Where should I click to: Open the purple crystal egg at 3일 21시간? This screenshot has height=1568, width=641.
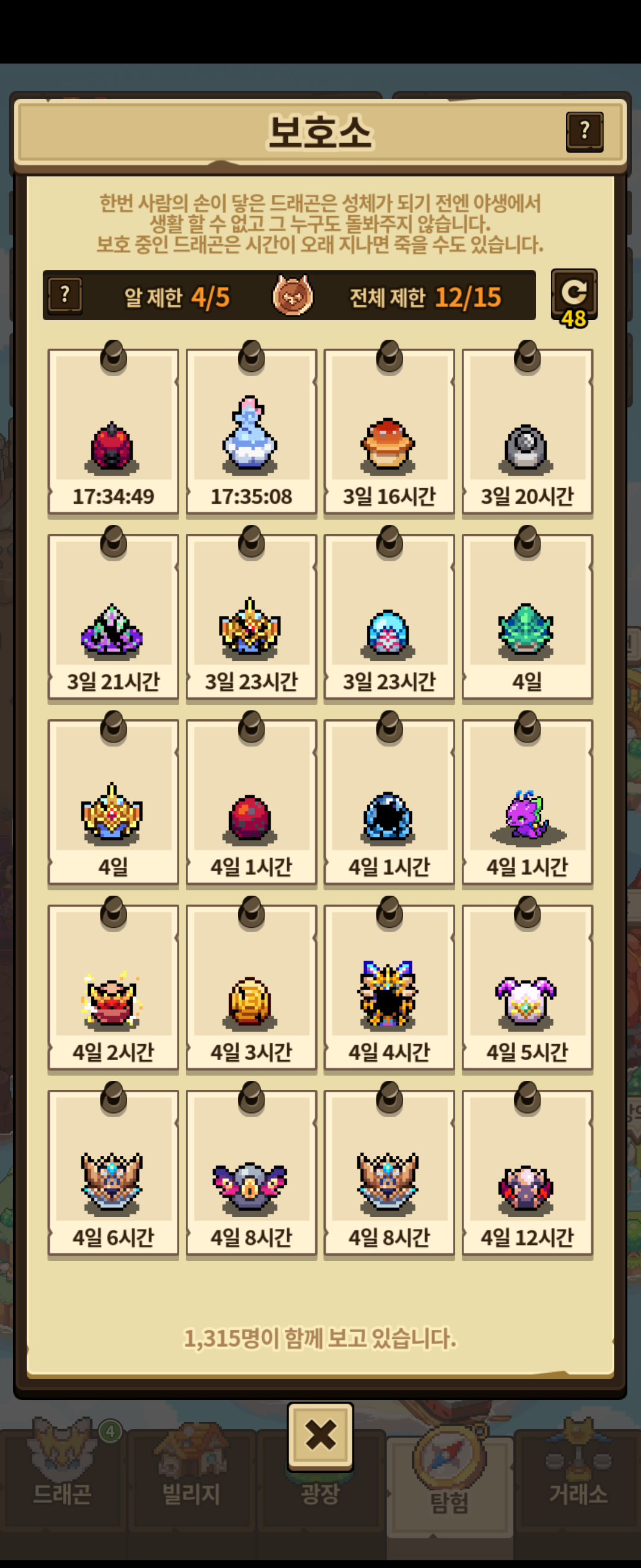(113, 618)
